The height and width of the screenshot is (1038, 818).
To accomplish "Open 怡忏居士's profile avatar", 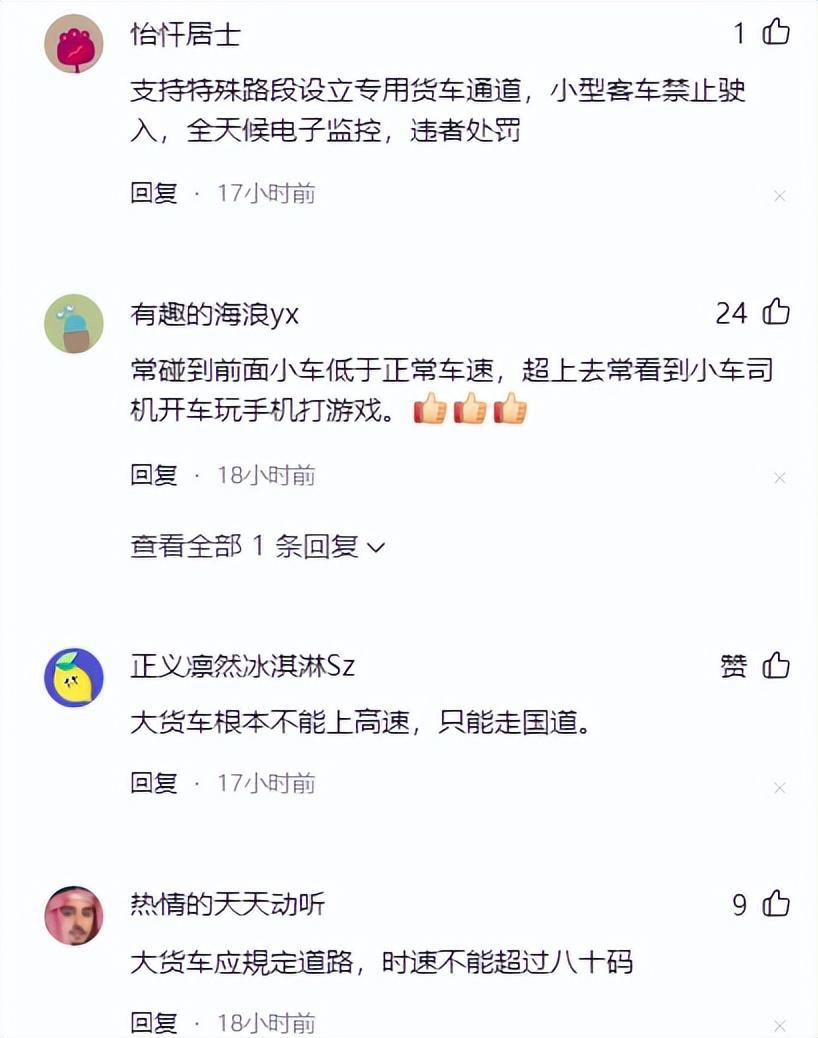I will (74, 44).
